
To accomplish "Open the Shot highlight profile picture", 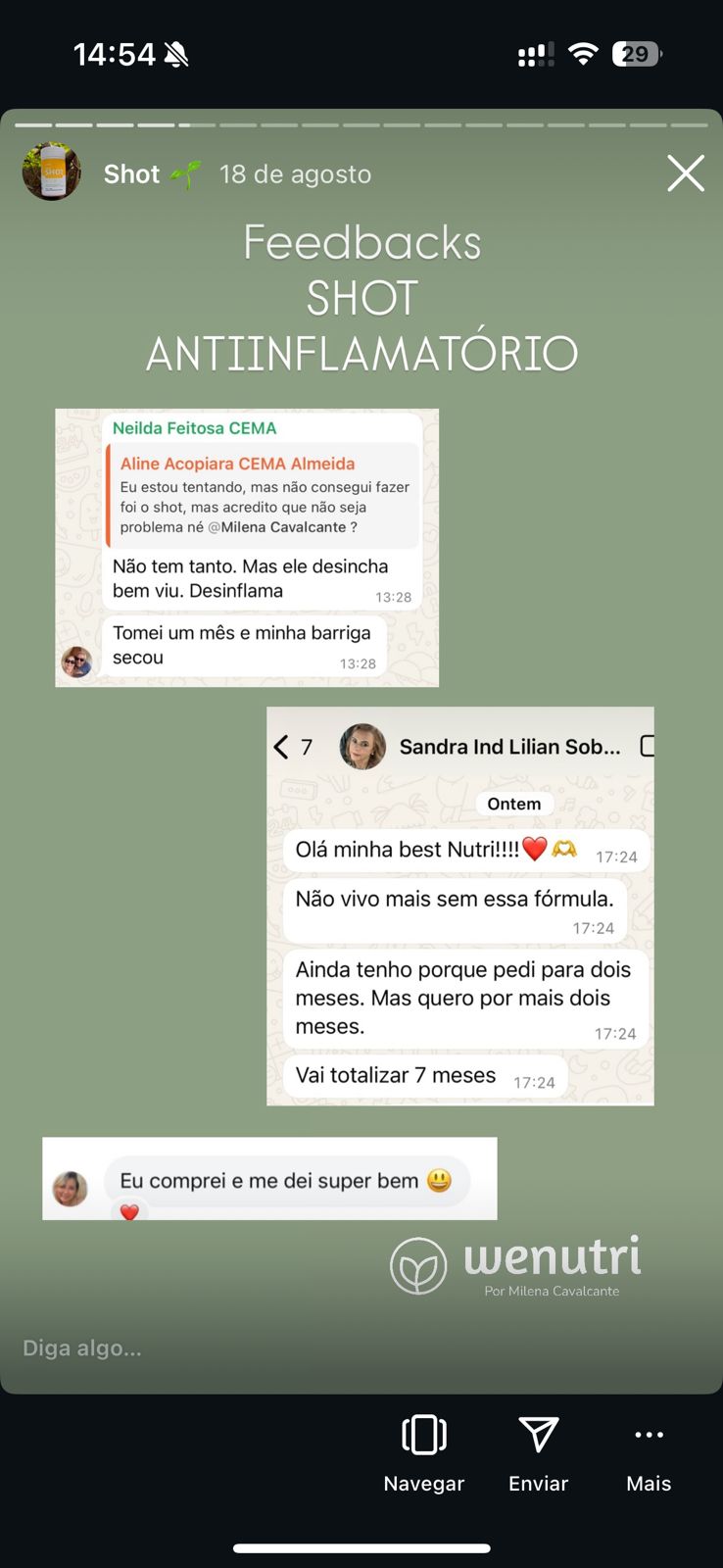I will [x=51, y=172].
